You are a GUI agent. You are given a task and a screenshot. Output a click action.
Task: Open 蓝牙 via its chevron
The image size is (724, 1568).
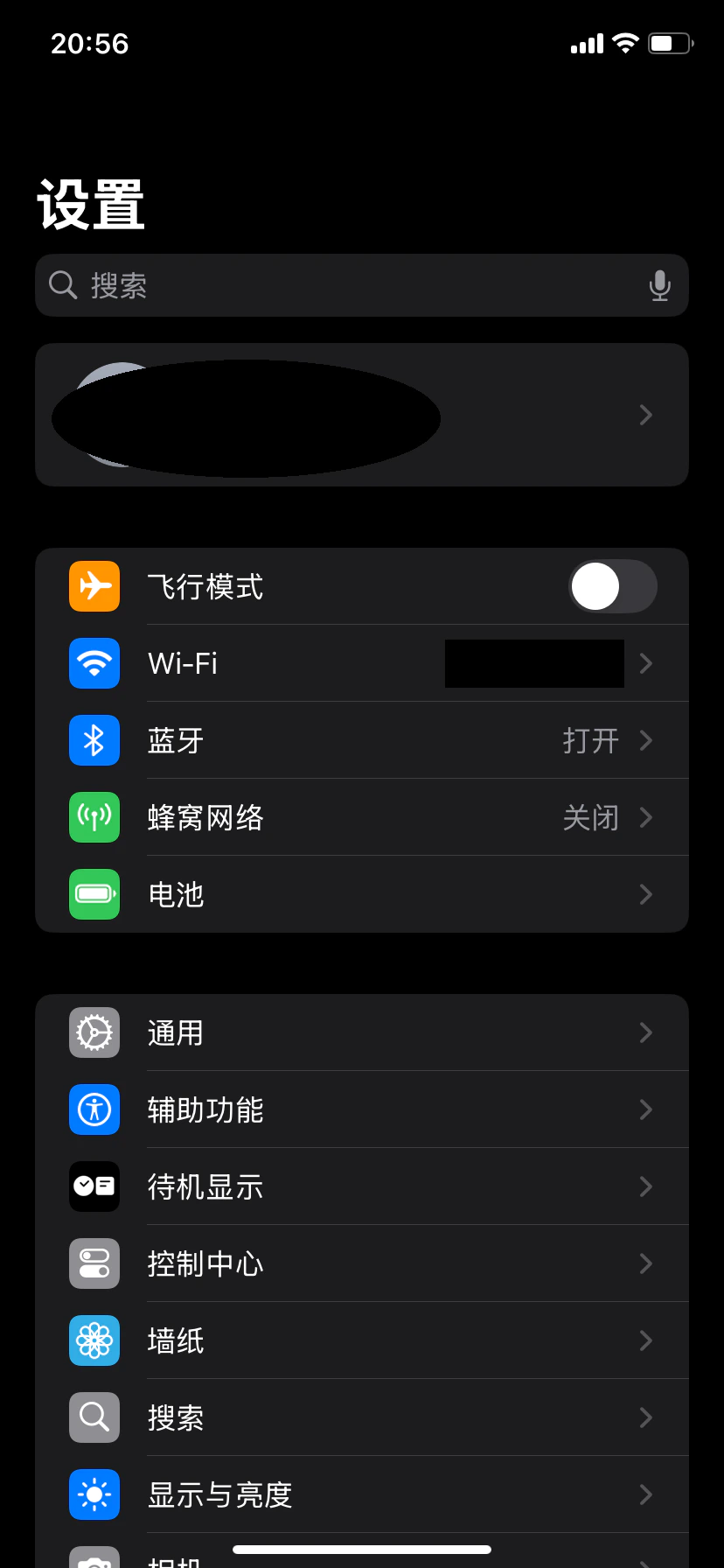(x=645, y=740)
